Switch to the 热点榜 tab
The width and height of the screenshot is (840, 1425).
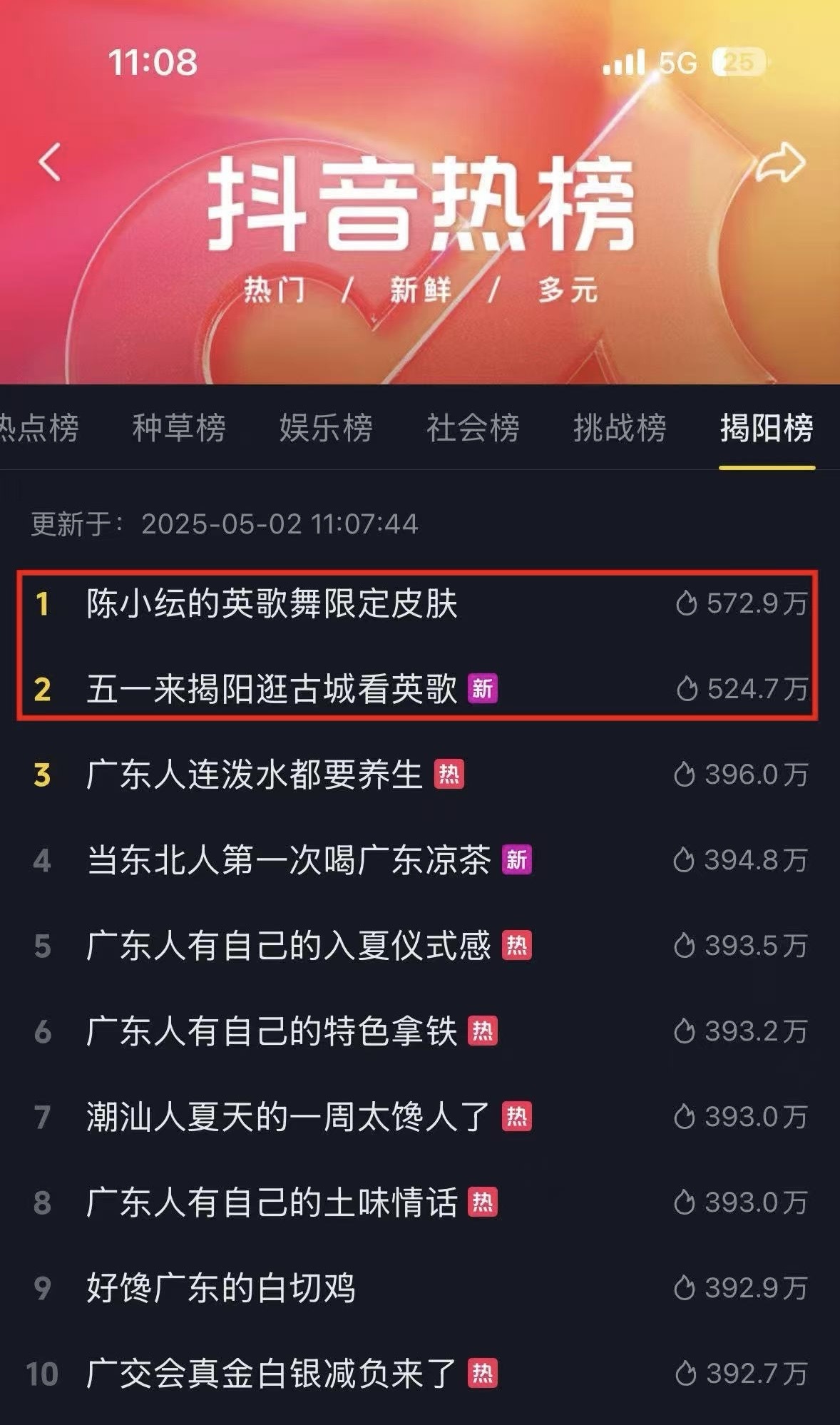tap(39, 428)
